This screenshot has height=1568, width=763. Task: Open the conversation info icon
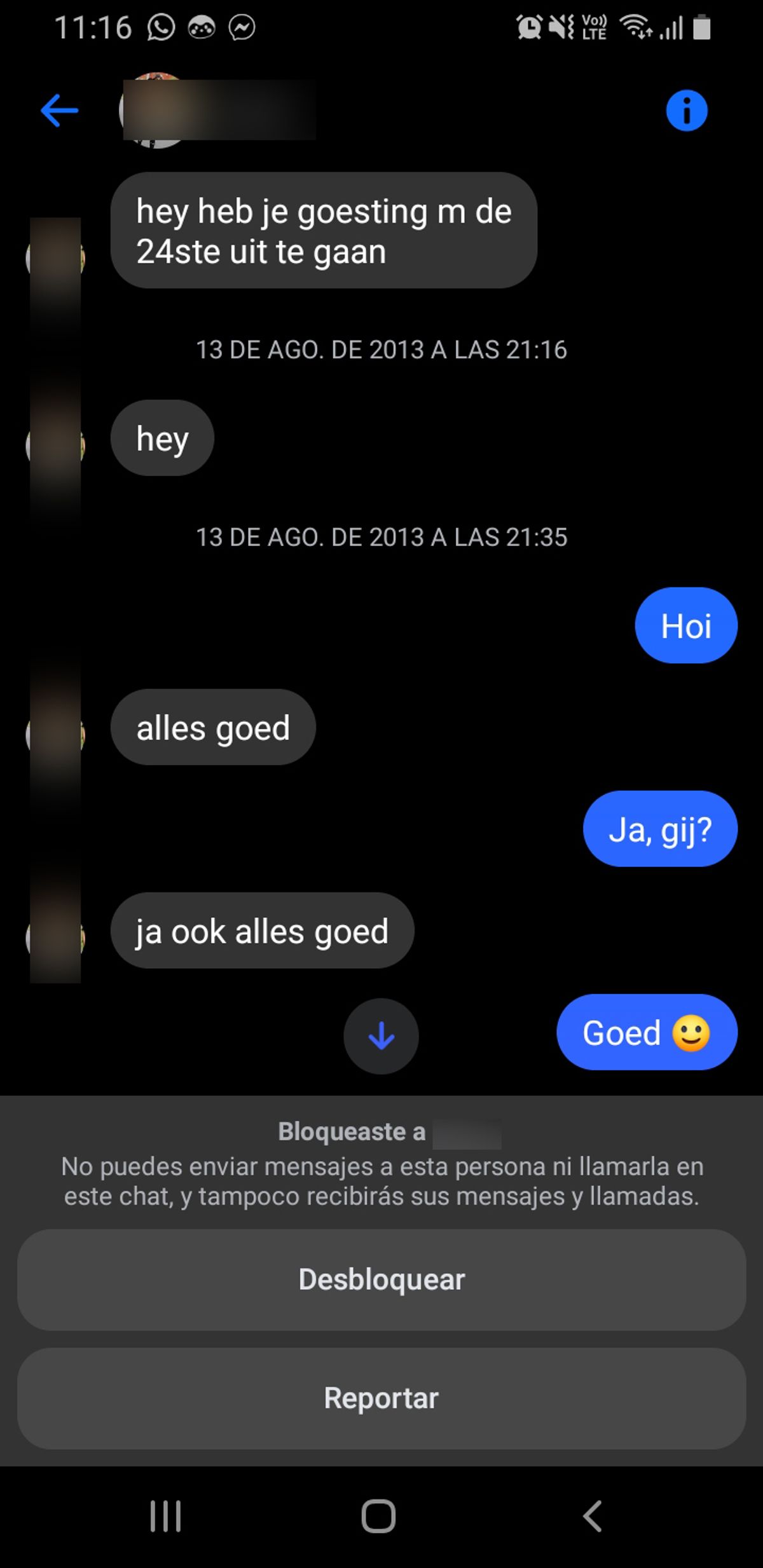pos(686,111)
